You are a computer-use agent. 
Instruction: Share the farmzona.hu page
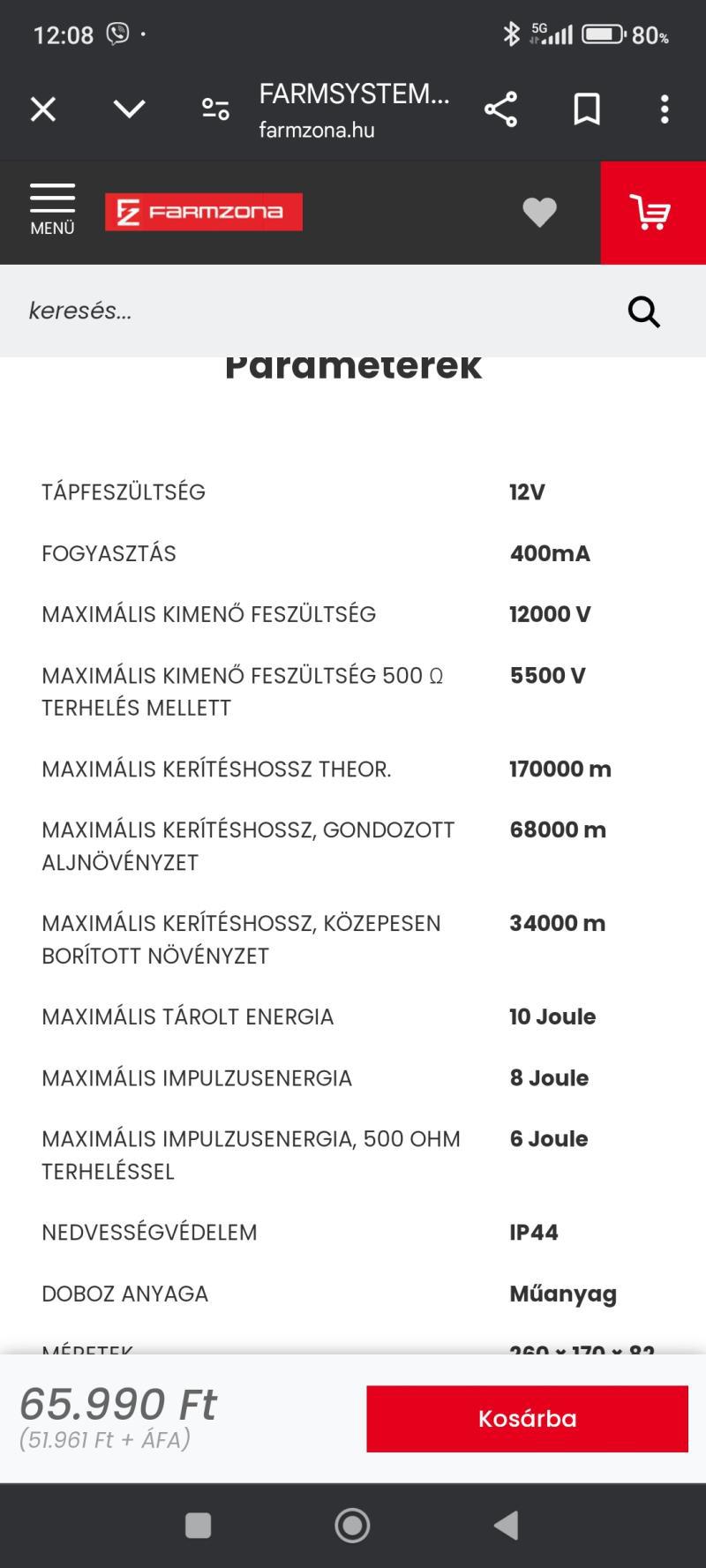[x=500, y=109]
